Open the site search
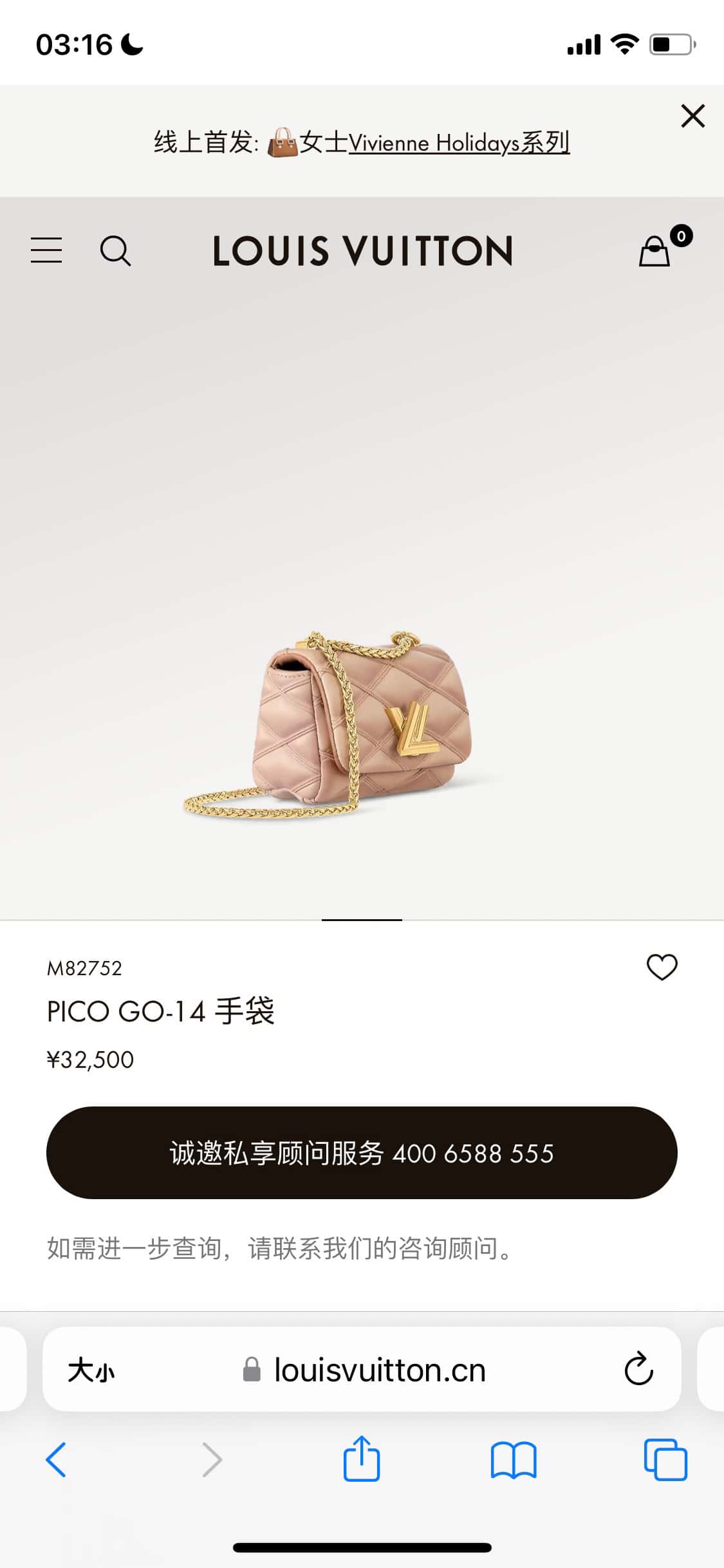 click(115, 250)
